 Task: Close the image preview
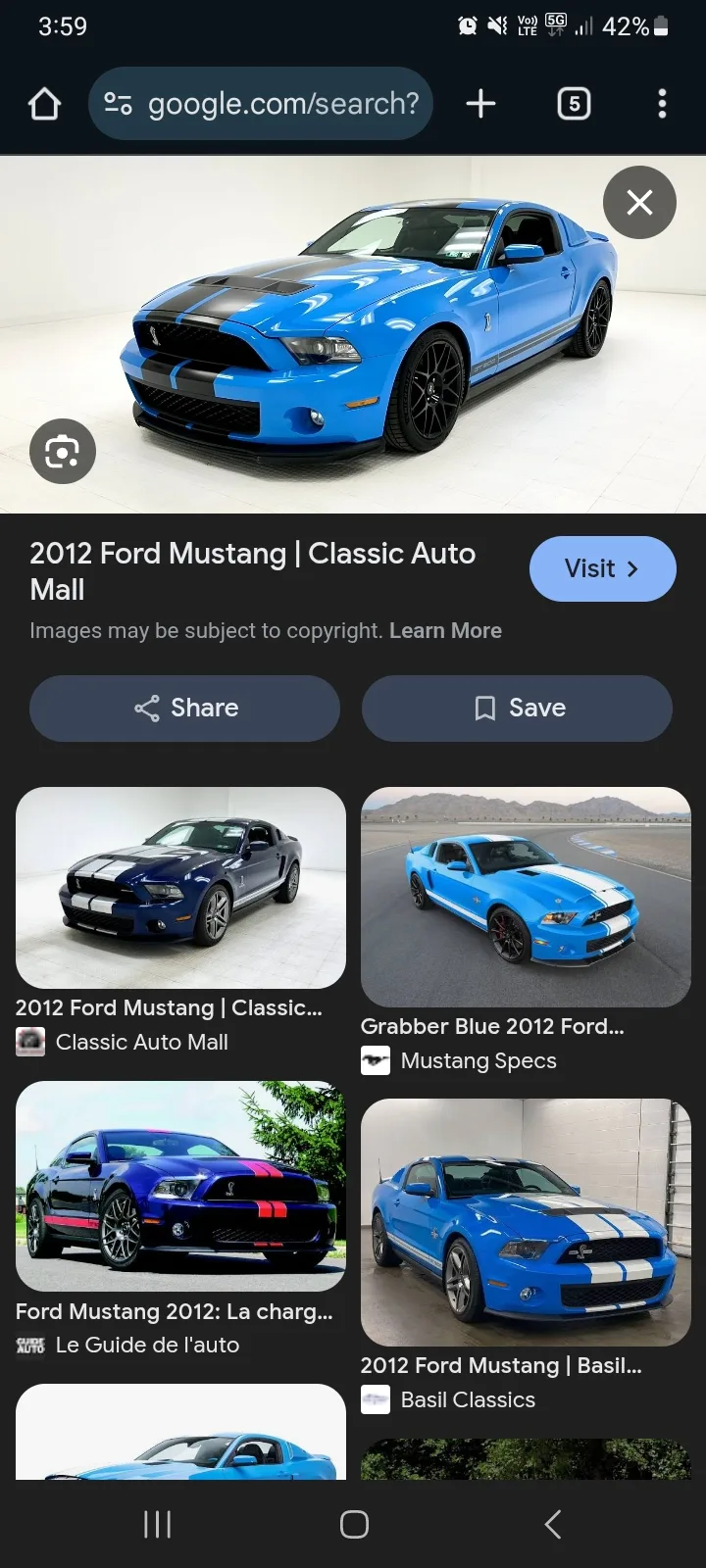(639, 203)
